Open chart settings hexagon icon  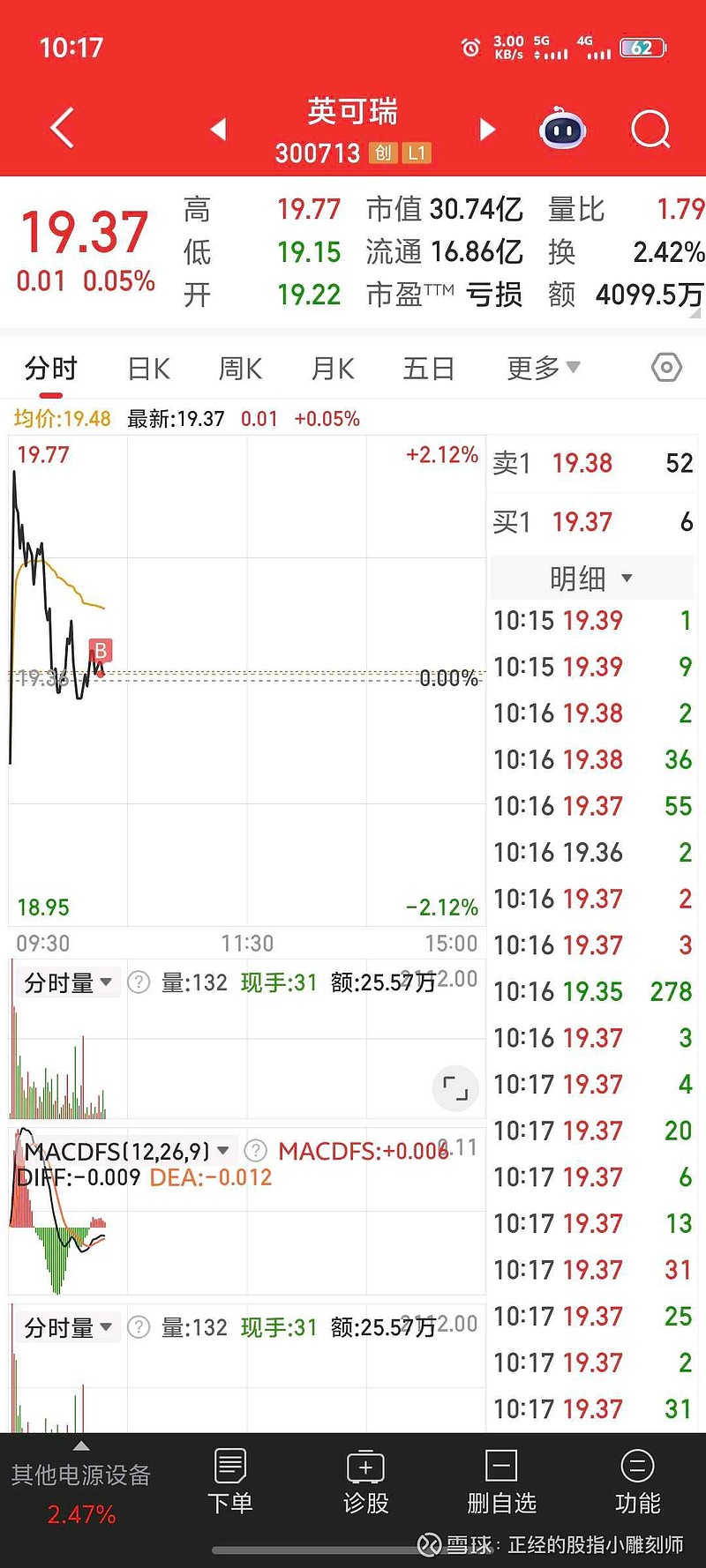pyautogui.click(x=666, y=367)
